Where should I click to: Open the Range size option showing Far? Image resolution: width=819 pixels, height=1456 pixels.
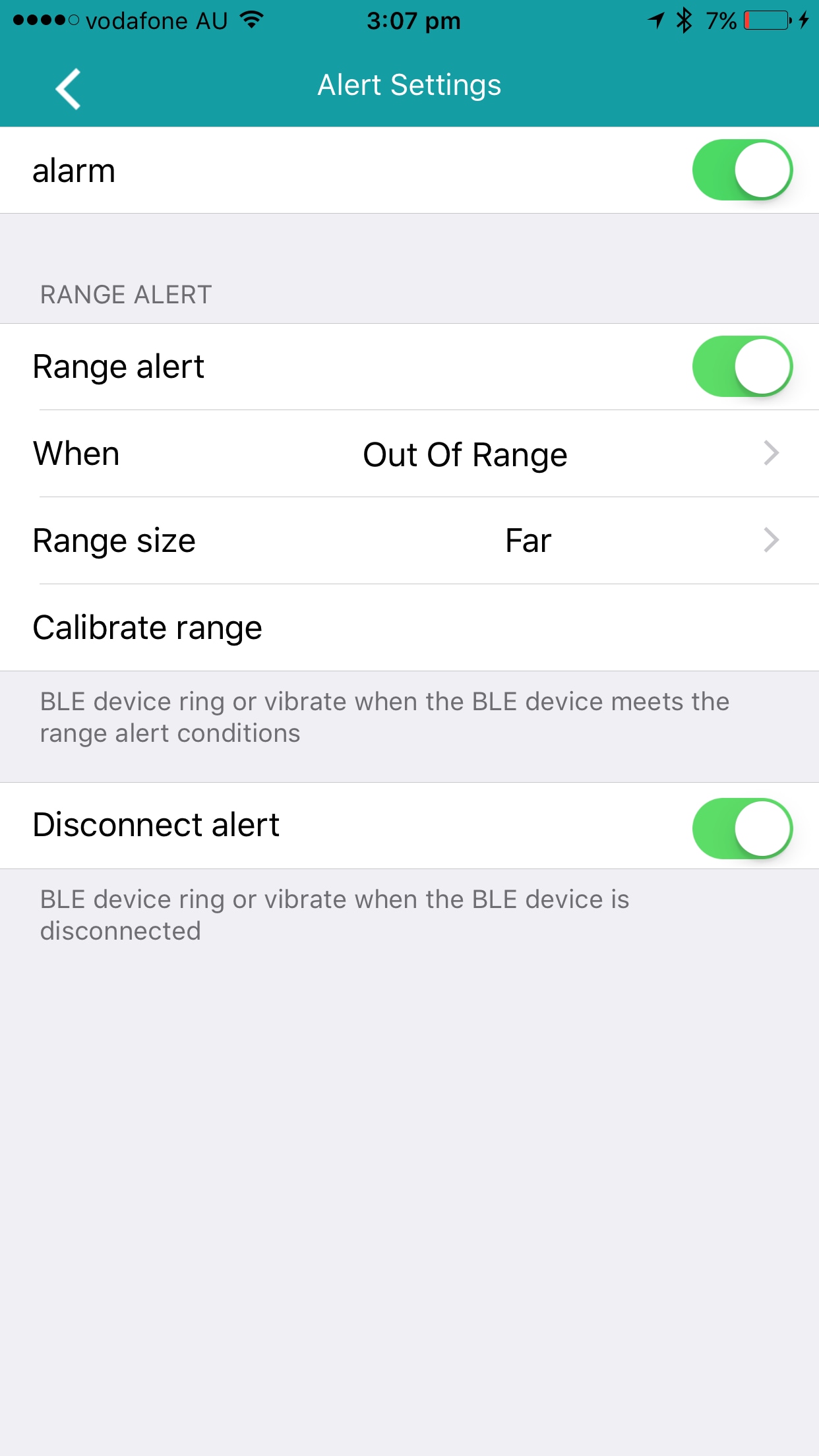[409, 540]
